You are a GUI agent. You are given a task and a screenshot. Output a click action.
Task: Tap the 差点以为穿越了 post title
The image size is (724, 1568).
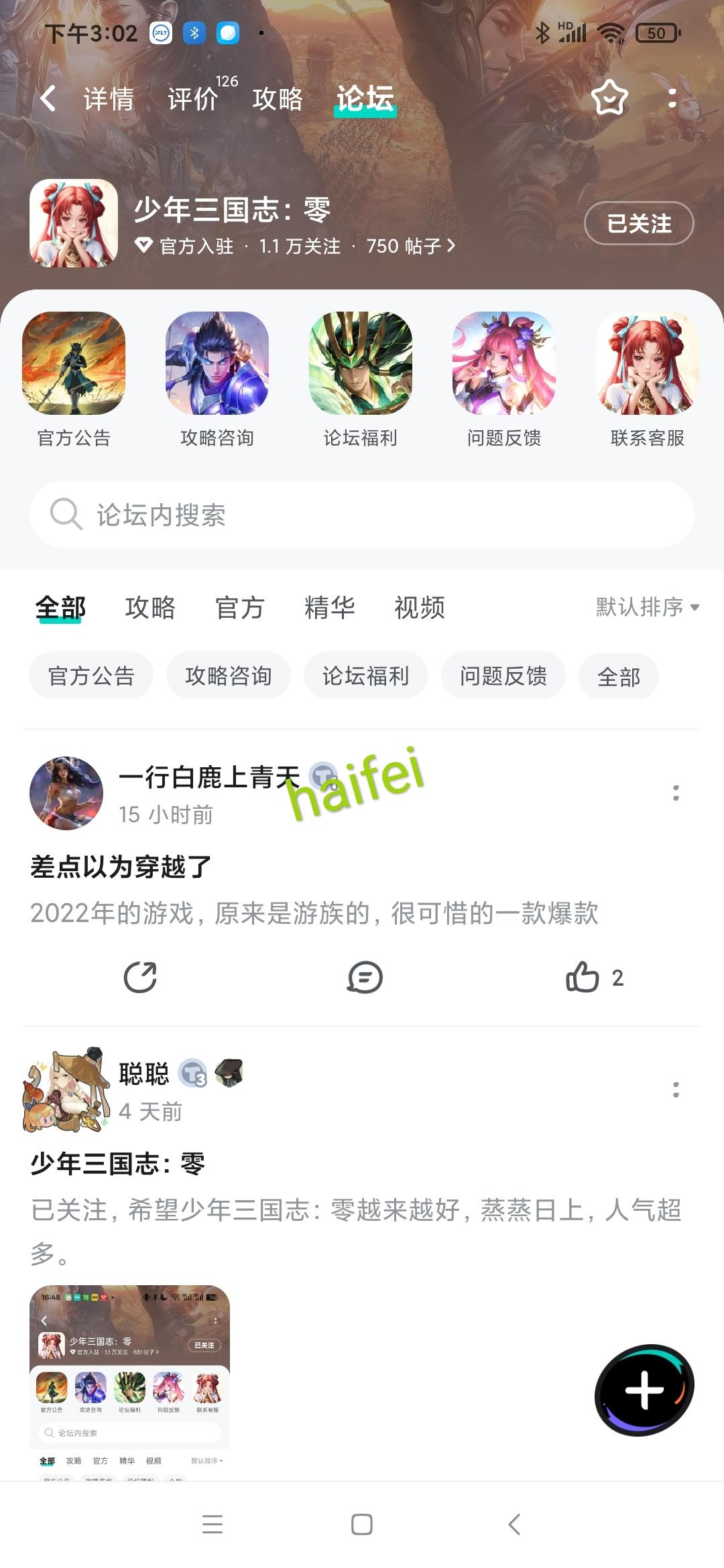tap(119, 866)
